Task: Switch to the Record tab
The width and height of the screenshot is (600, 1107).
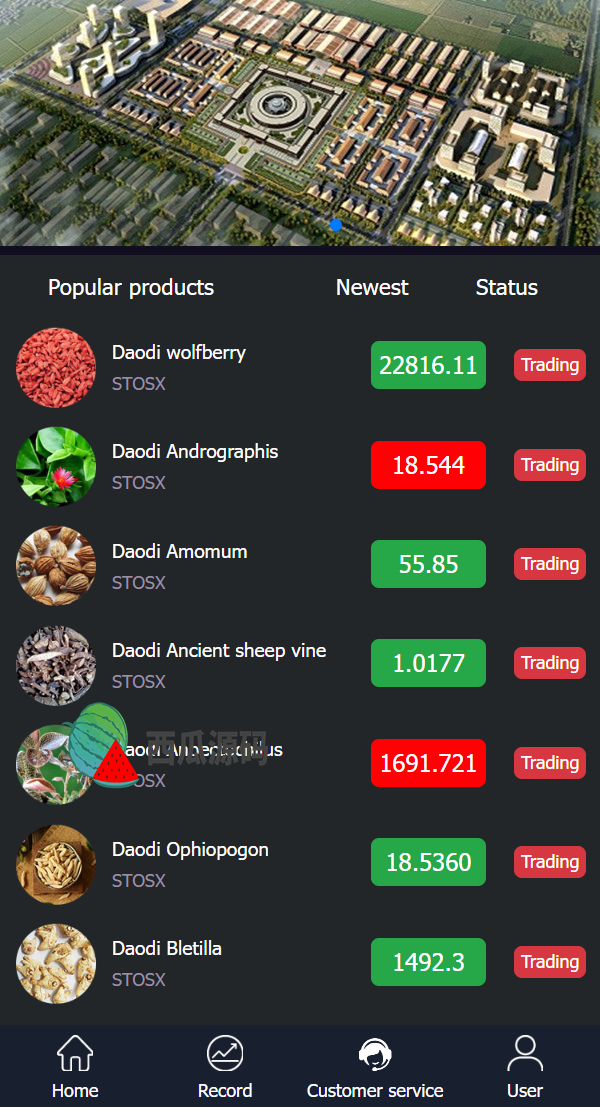Action: coord(224,1067)
